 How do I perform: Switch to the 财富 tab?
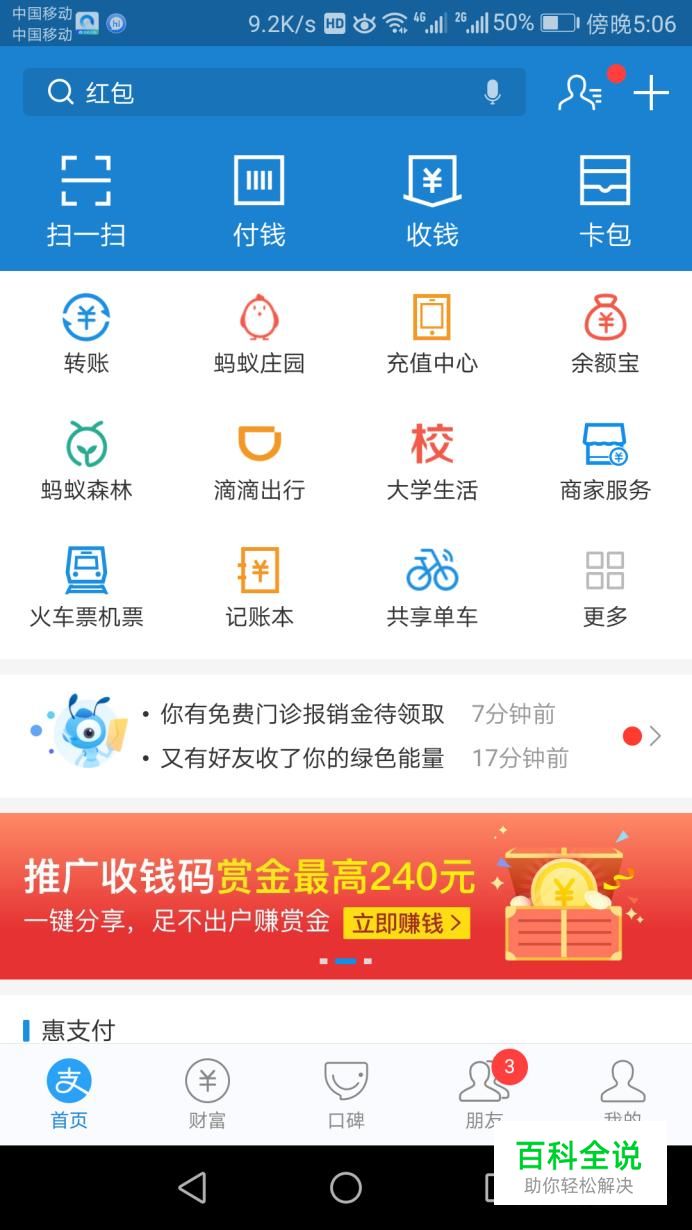click(207, 1095)
